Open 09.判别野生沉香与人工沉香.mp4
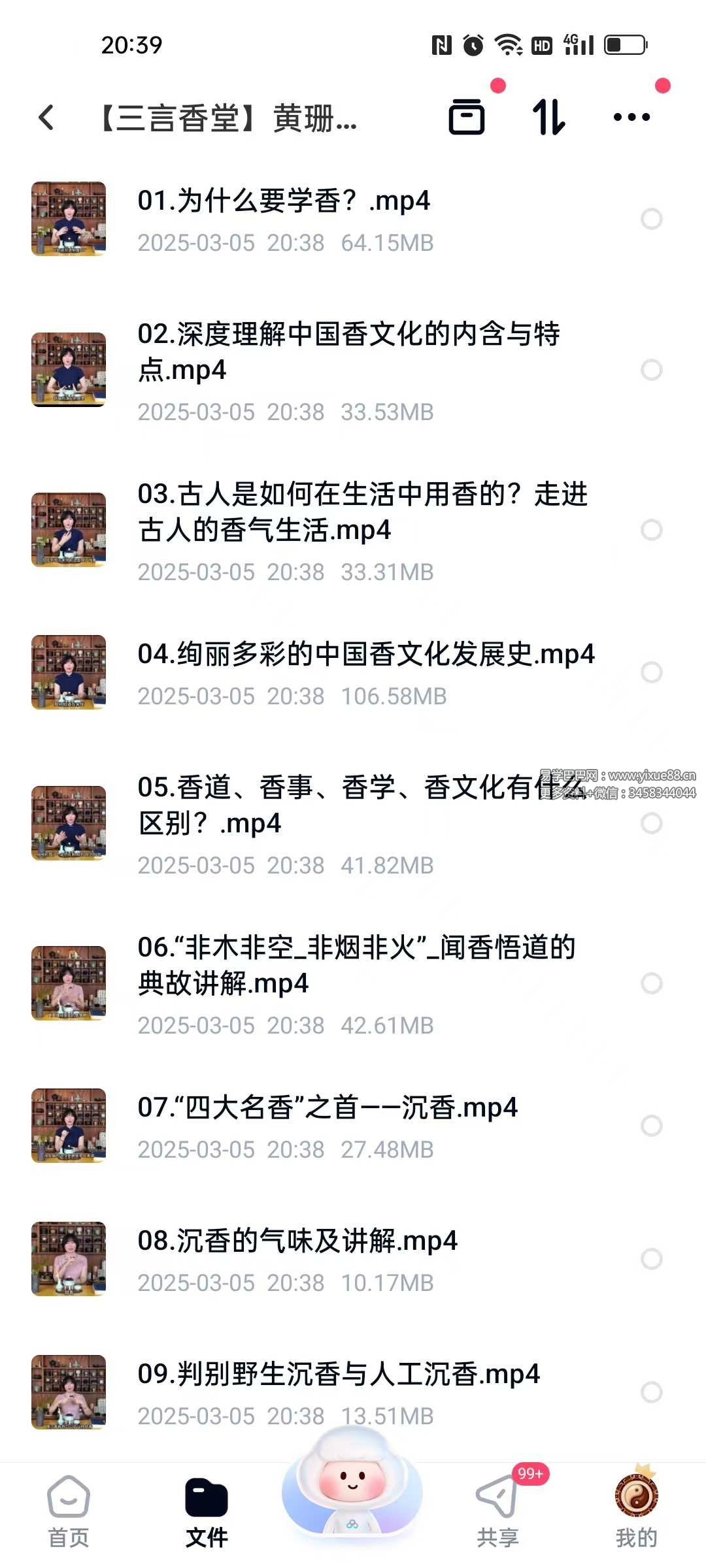The image size is (706, 1568). [x=338, y=1375]
